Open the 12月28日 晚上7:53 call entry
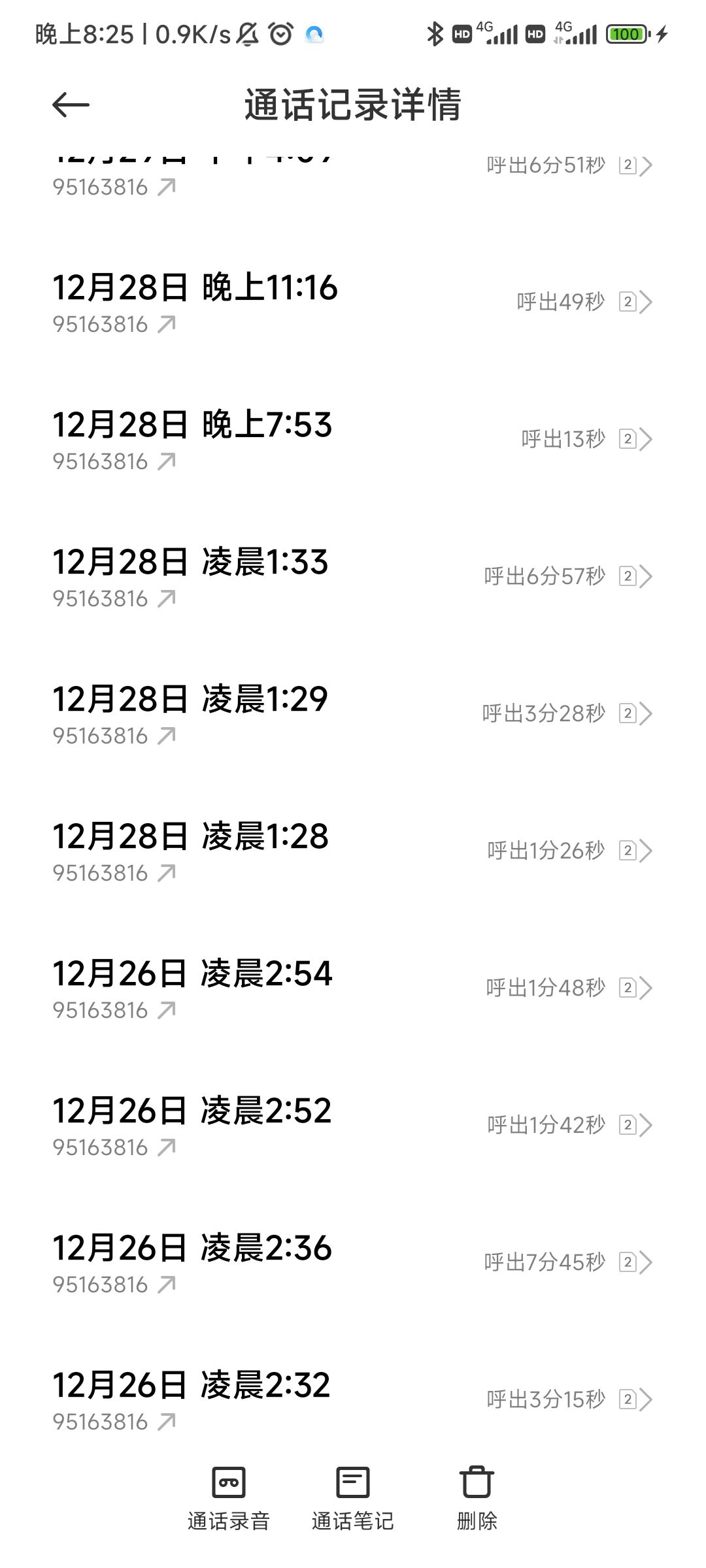Screen dimensions: 706x1568 pyautogui.click(x=353, y=440)
